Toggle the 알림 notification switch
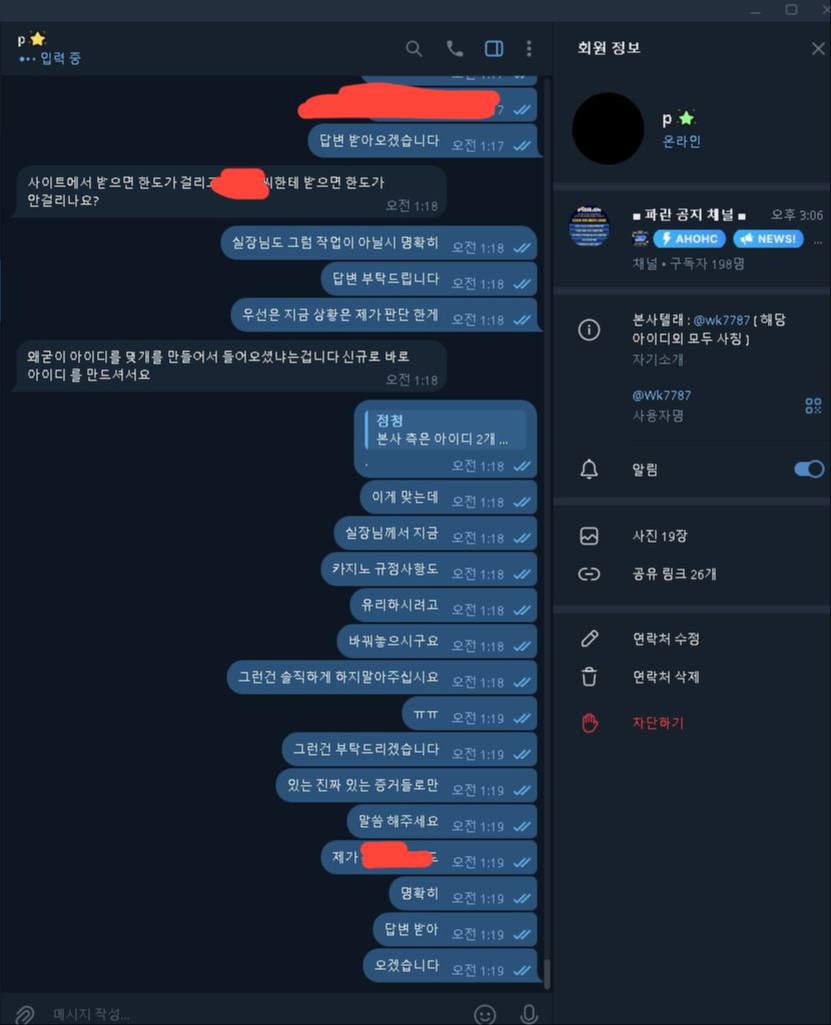The width and height of the screenshot is (831, 1025). [x=808, y=469]
